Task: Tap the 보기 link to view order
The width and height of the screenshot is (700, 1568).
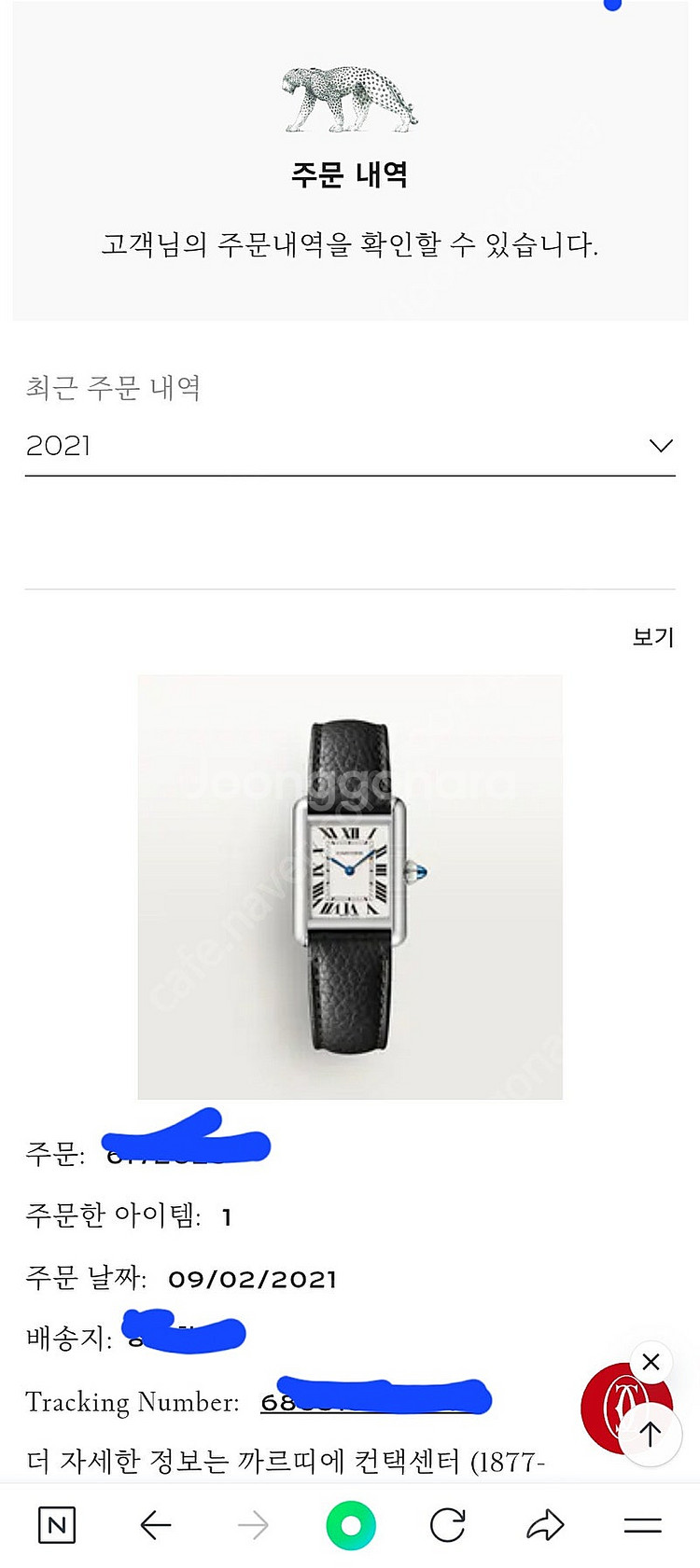Action: (652, 637)
